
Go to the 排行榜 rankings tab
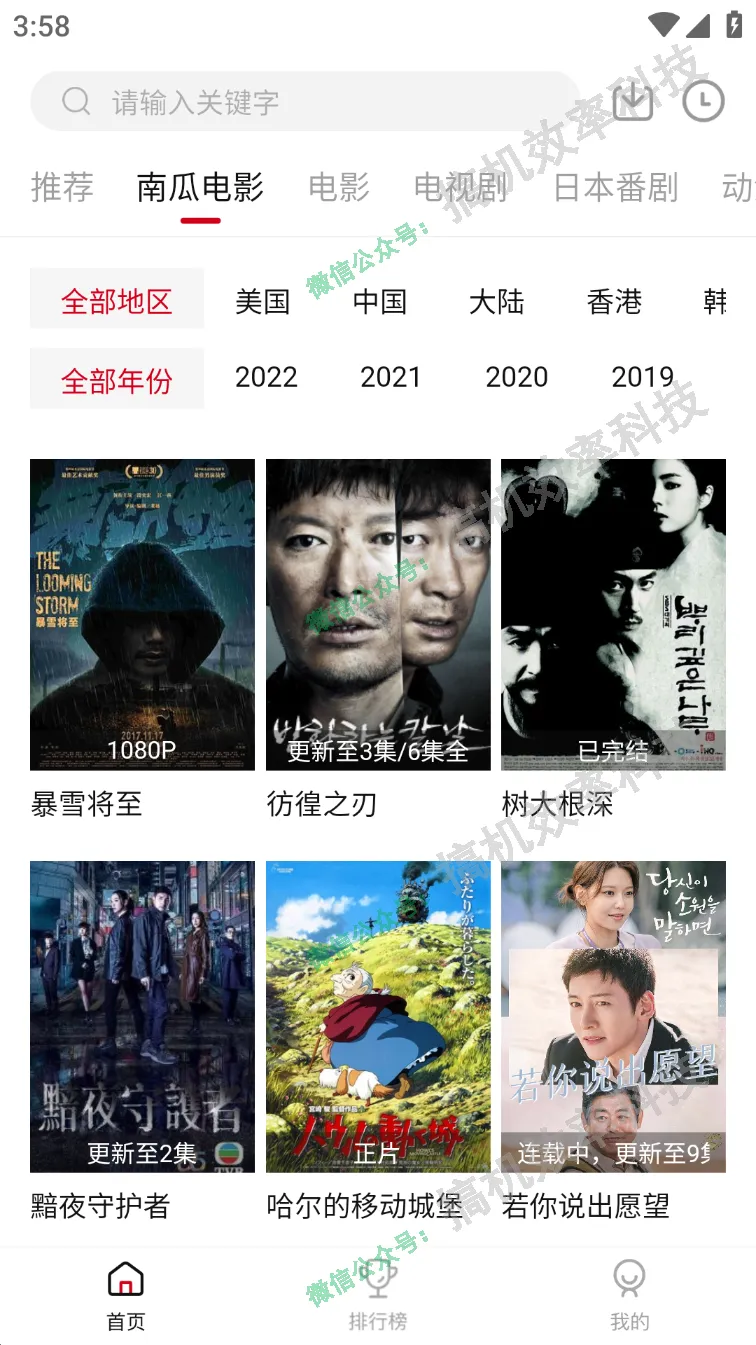pyautogui.click(x=378, y=1295)
